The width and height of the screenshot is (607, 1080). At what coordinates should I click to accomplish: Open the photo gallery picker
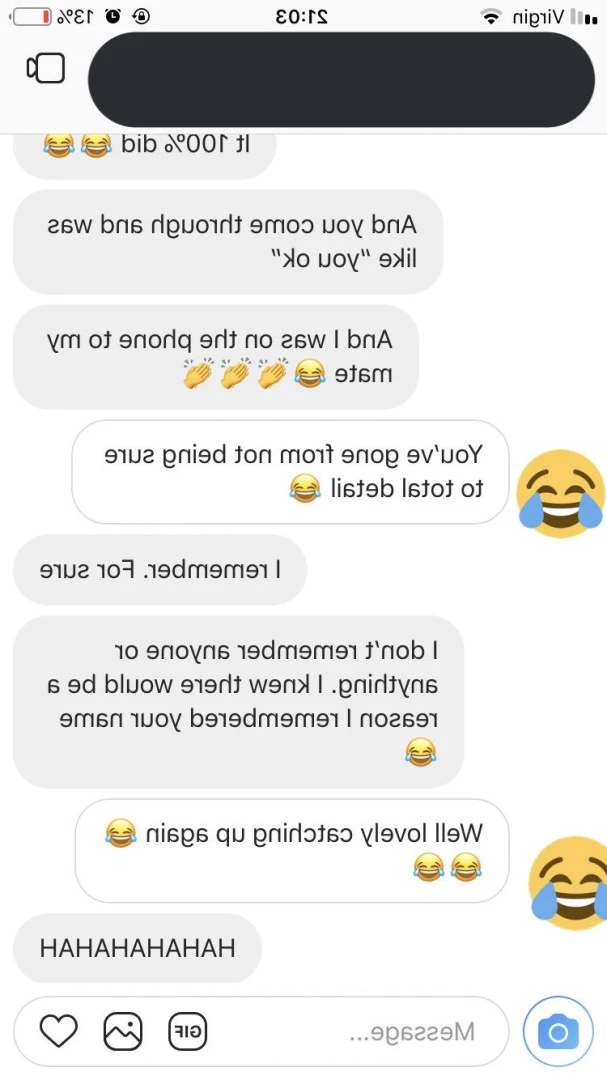click(123, 1032)
